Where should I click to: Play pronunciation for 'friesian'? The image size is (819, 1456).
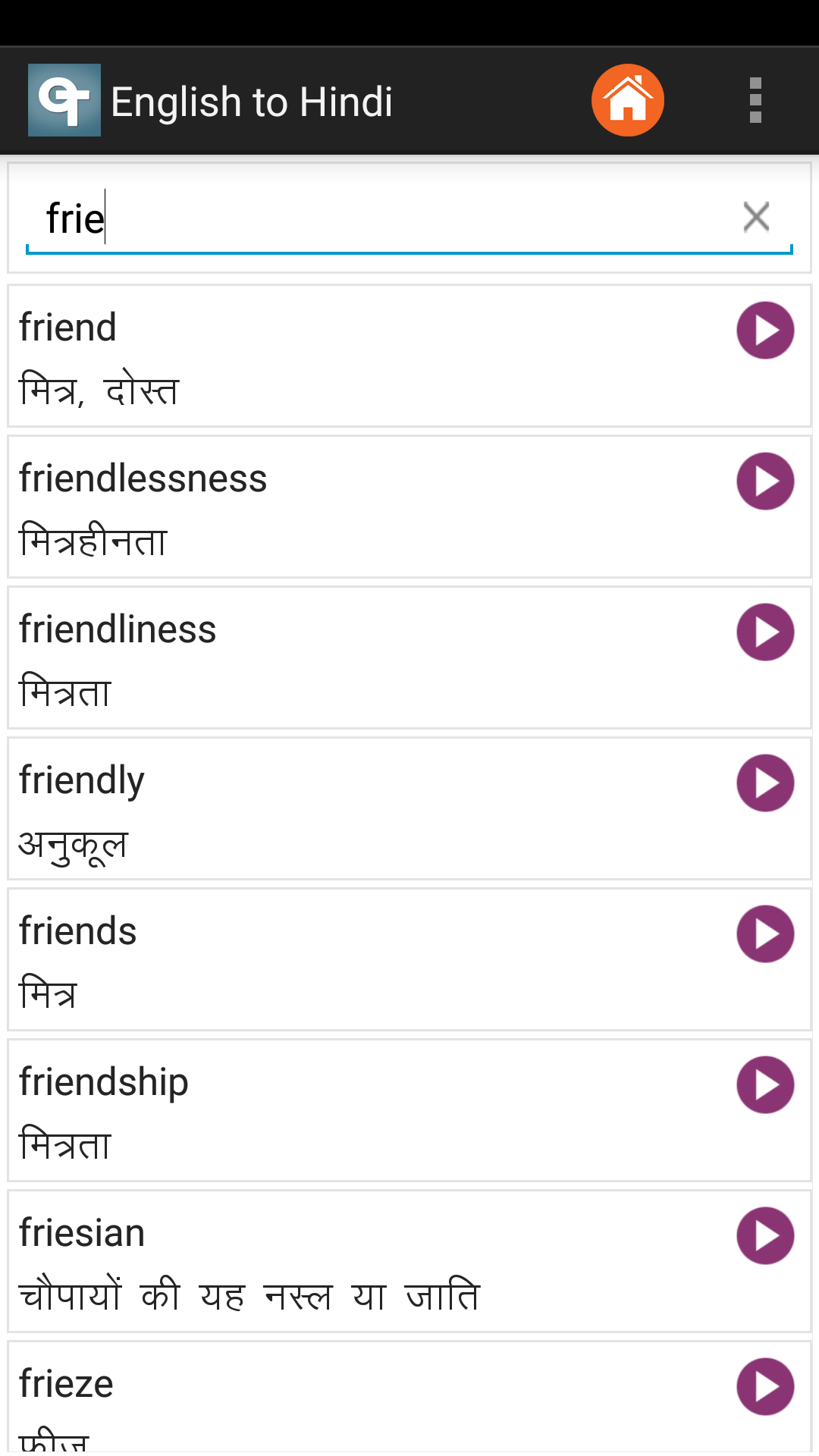[x=765, y=1236]
